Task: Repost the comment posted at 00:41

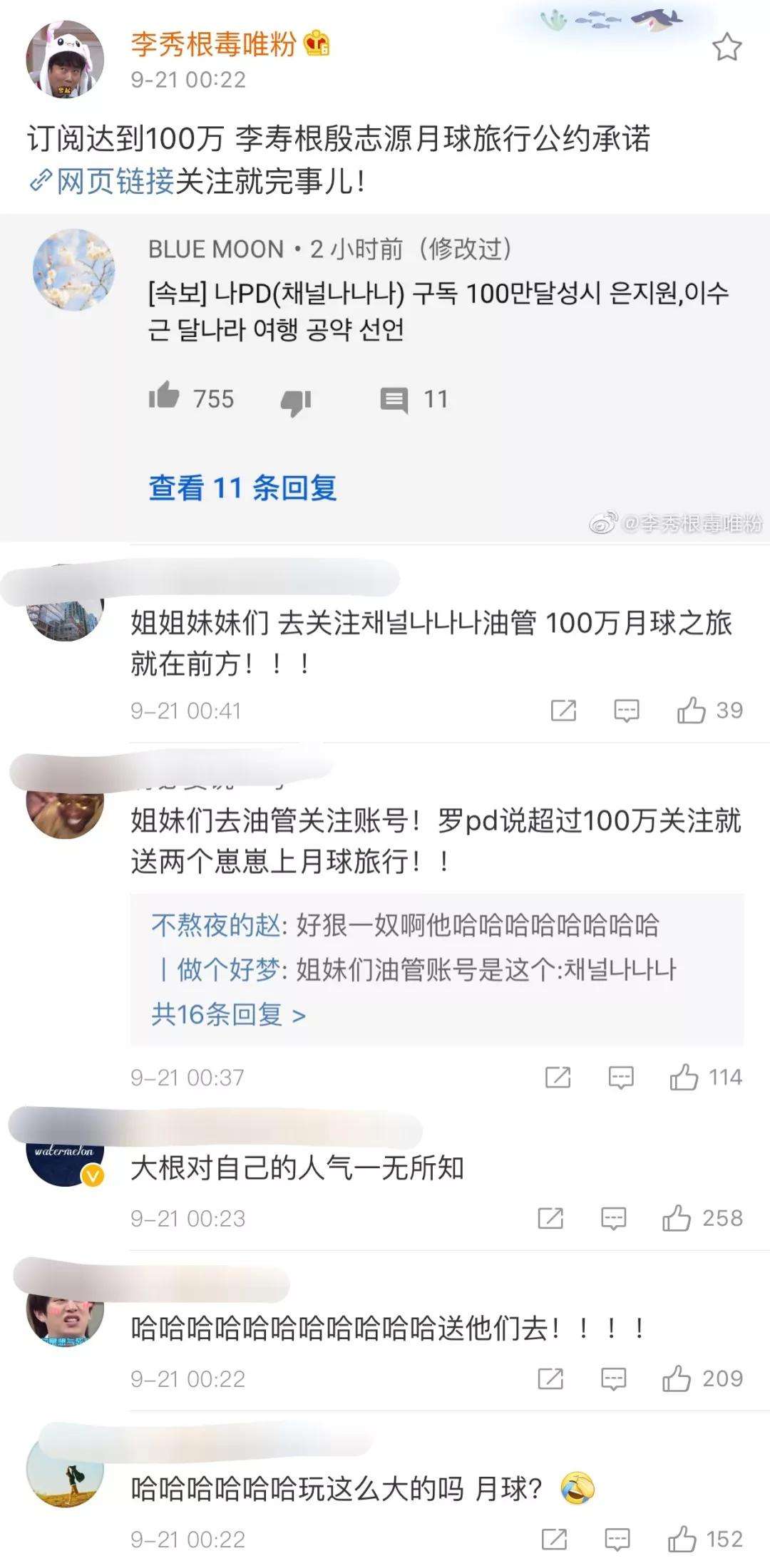Action: click(x=563, y=711)
